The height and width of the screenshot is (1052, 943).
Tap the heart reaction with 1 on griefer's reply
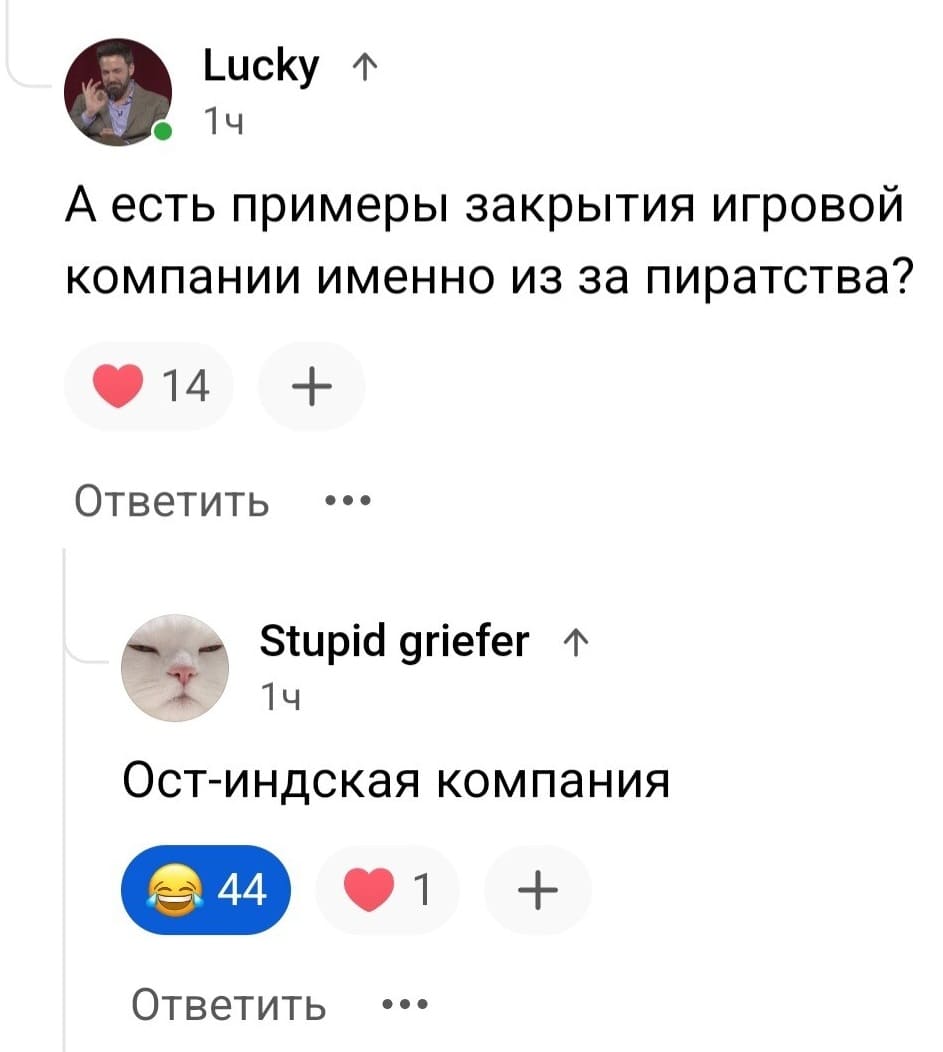(x=386, y=889)
